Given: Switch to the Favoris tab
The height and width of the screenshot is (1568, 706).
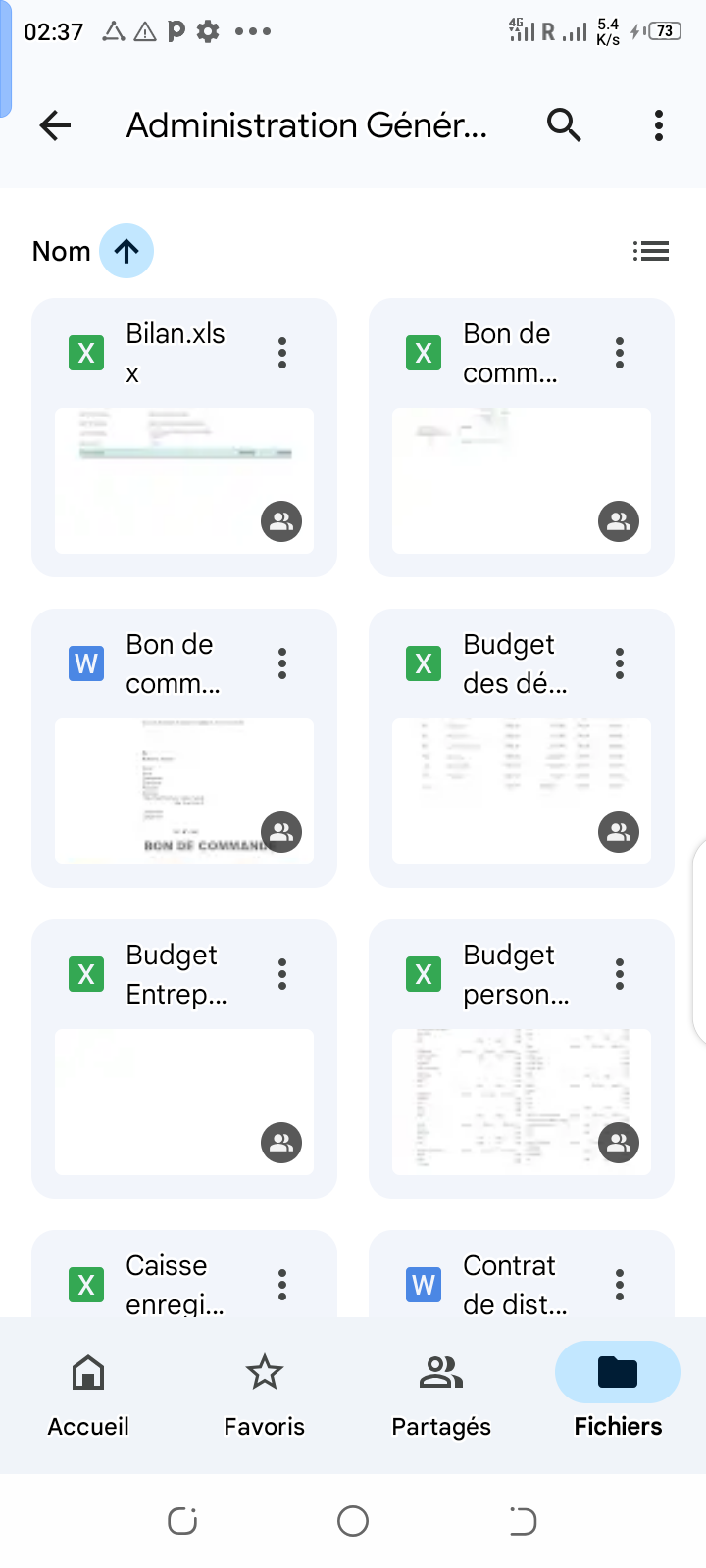Looking at the screenshot, I should point(265,1396).
